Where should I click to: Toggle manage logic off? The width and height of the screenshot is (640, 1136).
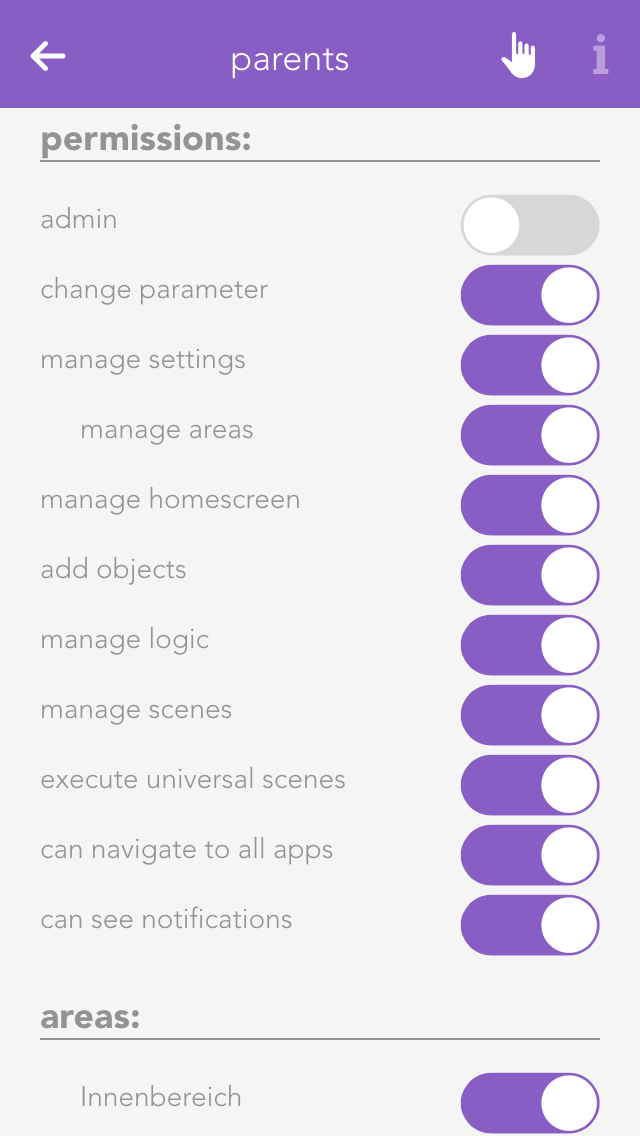[530, 645]
